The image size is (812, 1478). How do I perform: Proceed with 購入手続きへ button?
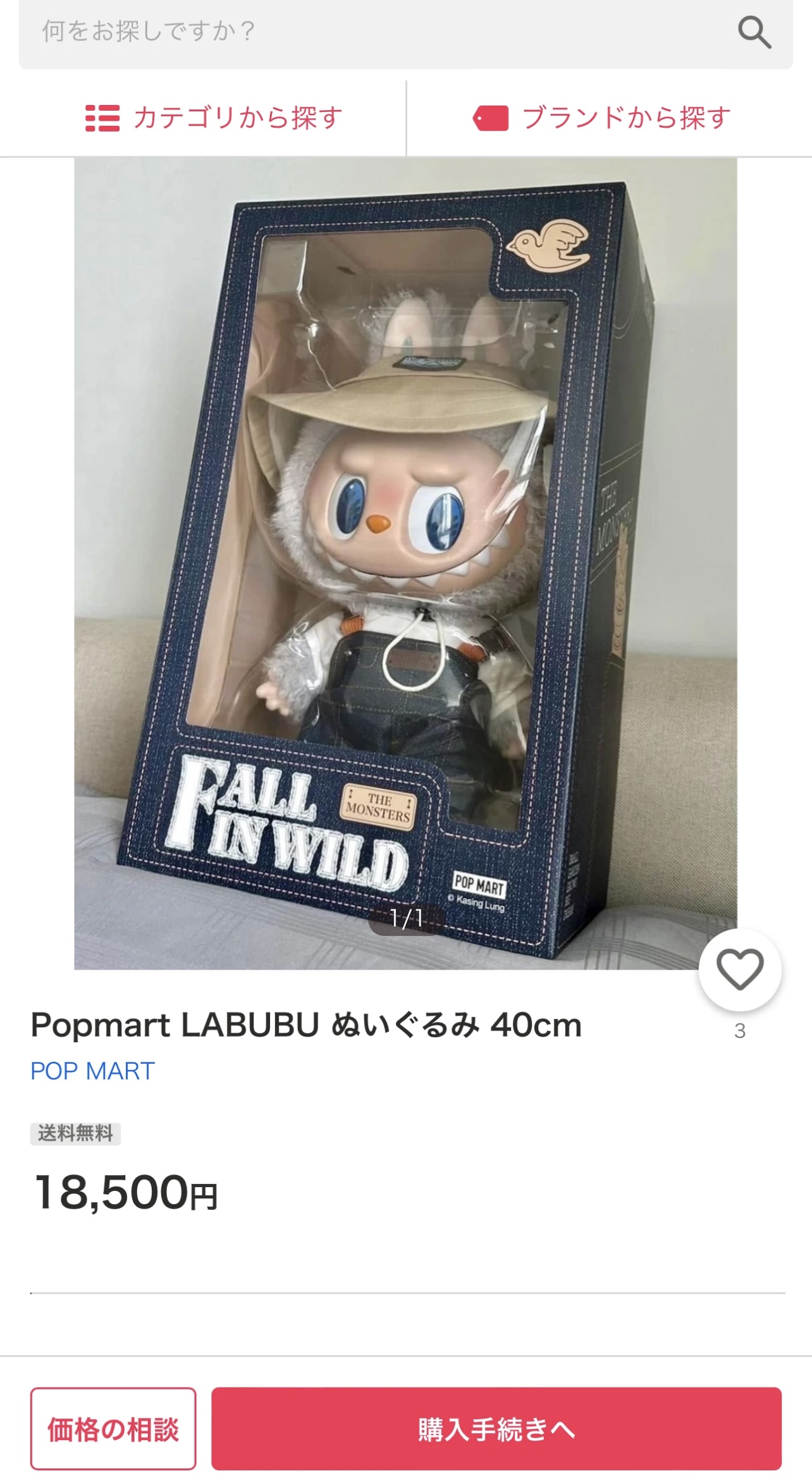(496, 1429)
